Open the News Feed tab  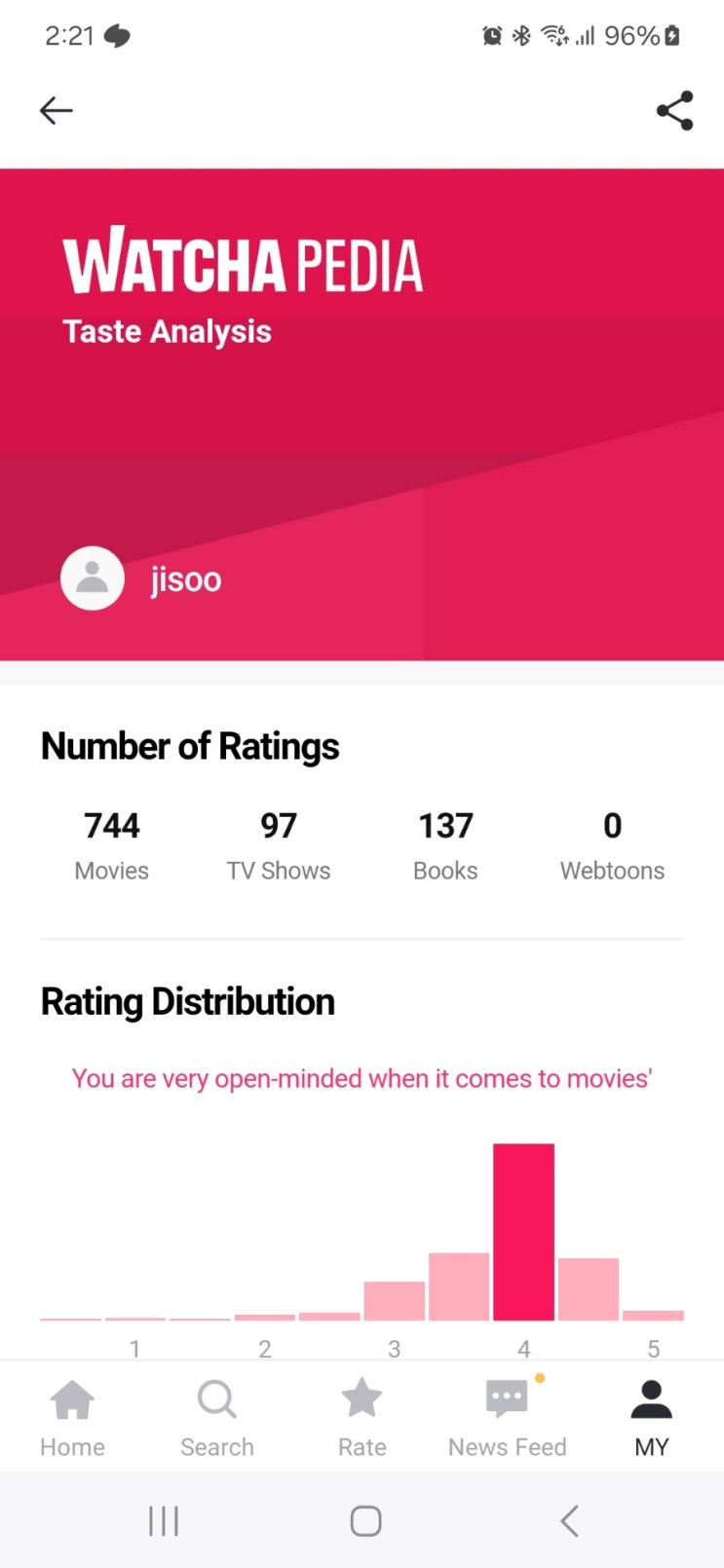[507, 1417]
